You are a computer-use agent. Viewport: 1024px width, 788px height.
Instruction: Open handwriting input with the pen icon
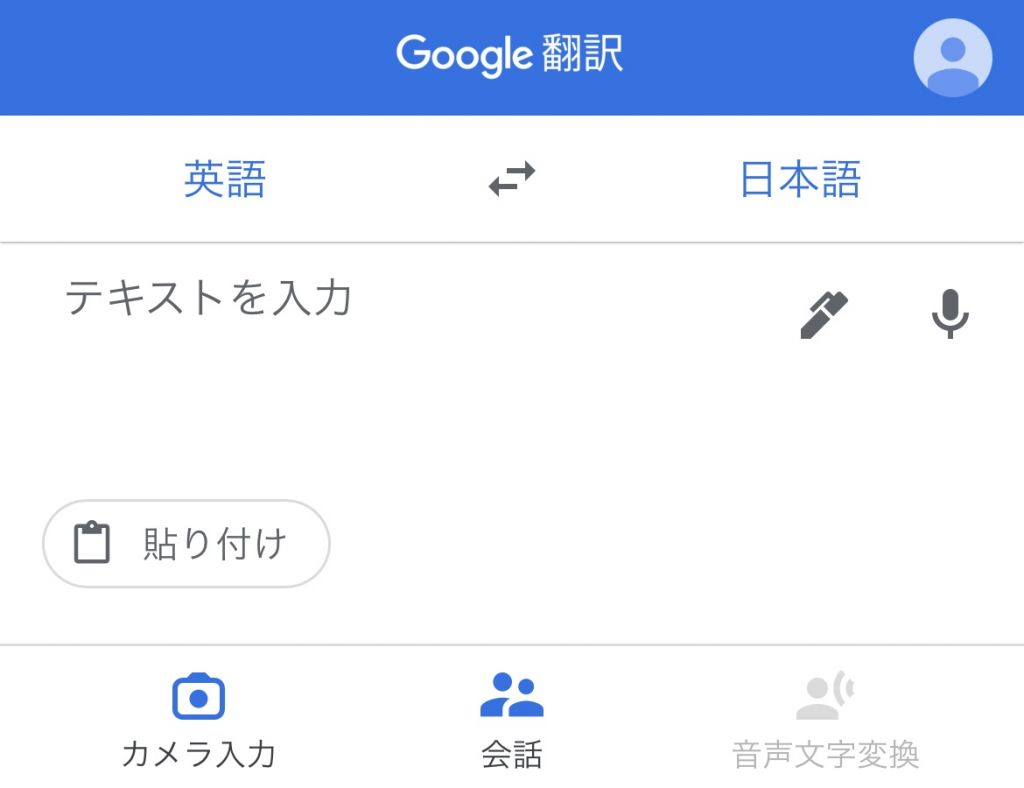pyautogui.click(x=825, y=315)
